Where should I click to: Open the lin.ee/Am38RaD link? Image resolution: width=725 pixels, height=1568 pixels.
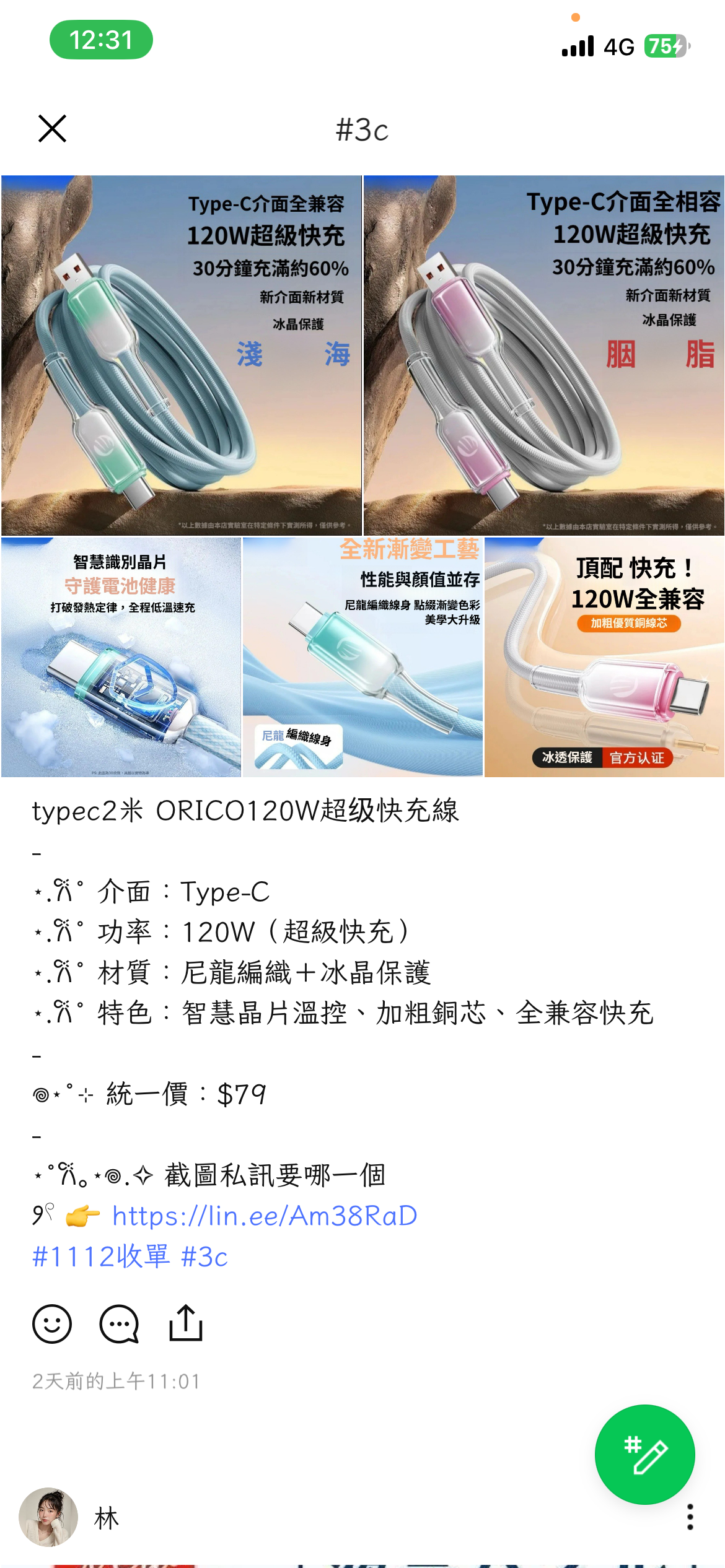click(x=265, y=1216)
